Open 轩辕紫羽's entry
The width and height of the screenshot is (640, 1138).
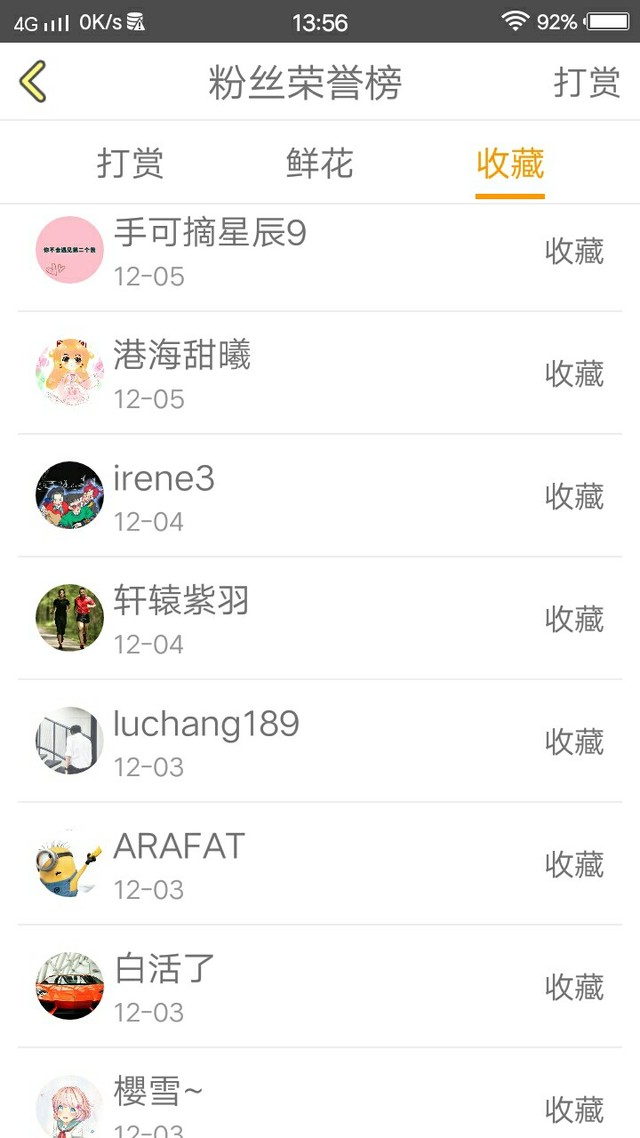[x=320, y=619]
